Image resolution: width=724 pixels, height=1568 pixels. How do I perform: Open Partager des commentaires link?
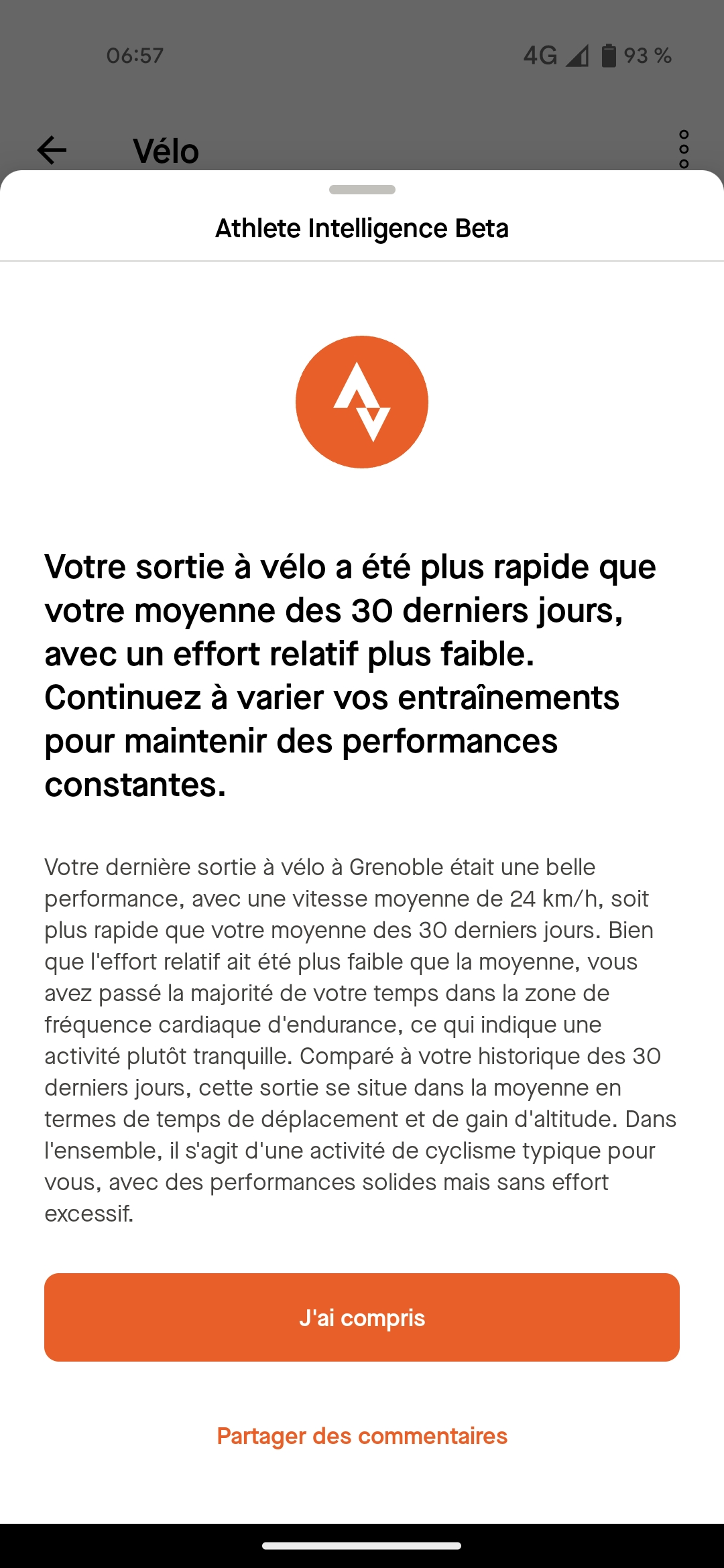click(x=362, y=1436)
